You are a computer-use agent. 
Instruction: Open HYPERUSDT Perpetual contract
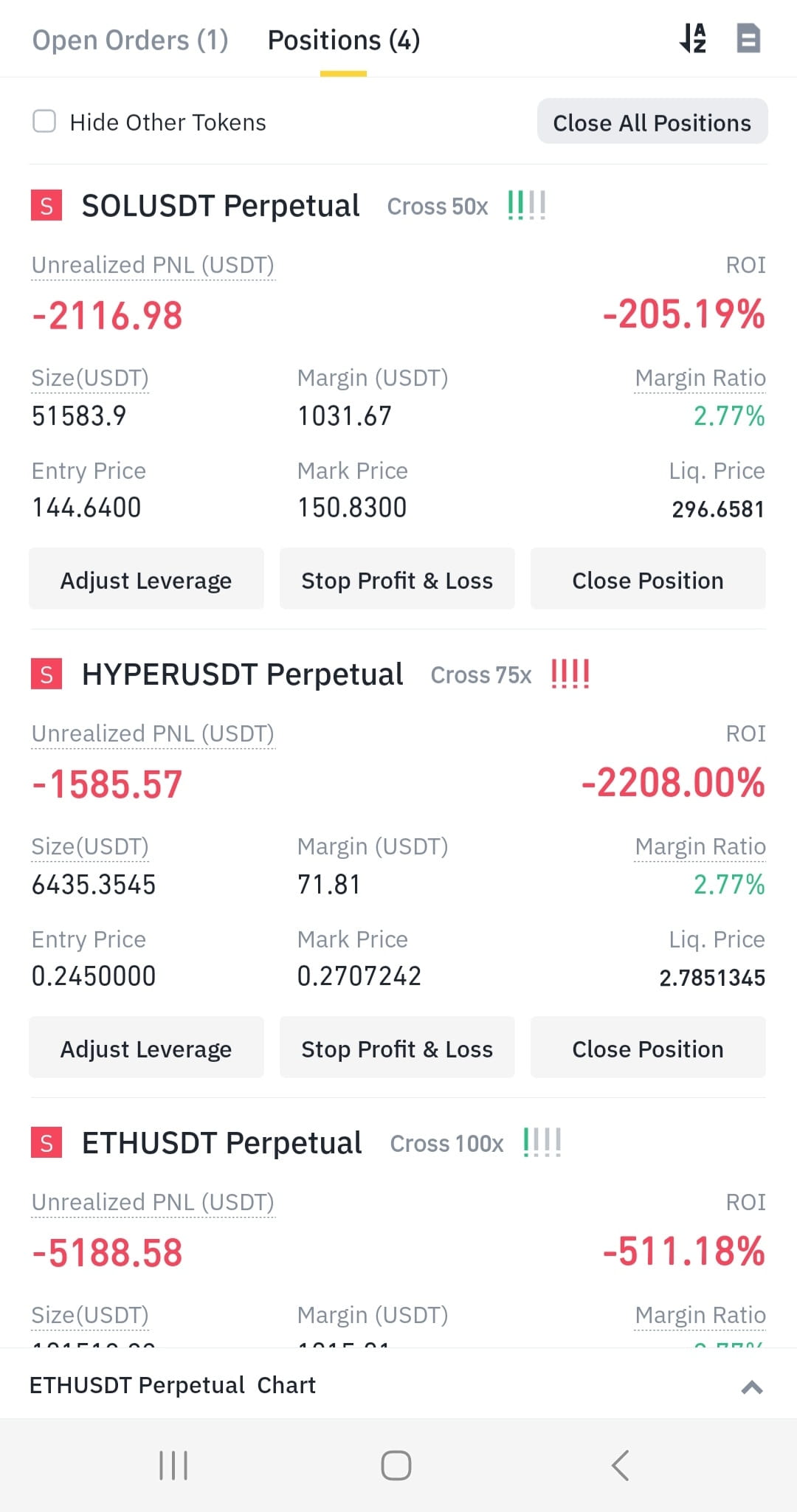[242, 674]
